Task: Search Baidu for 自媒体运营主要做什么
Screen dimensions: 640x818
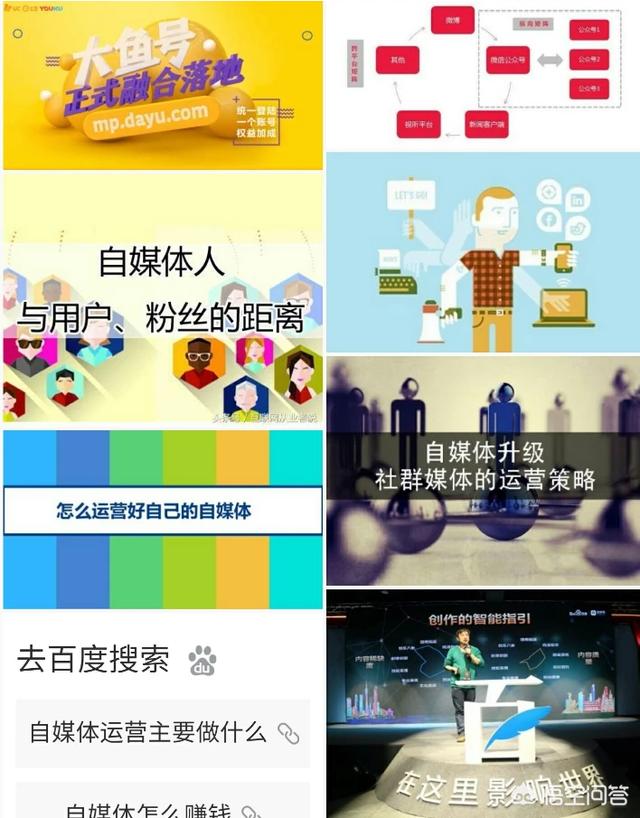Action: click(x=162, y=733)
